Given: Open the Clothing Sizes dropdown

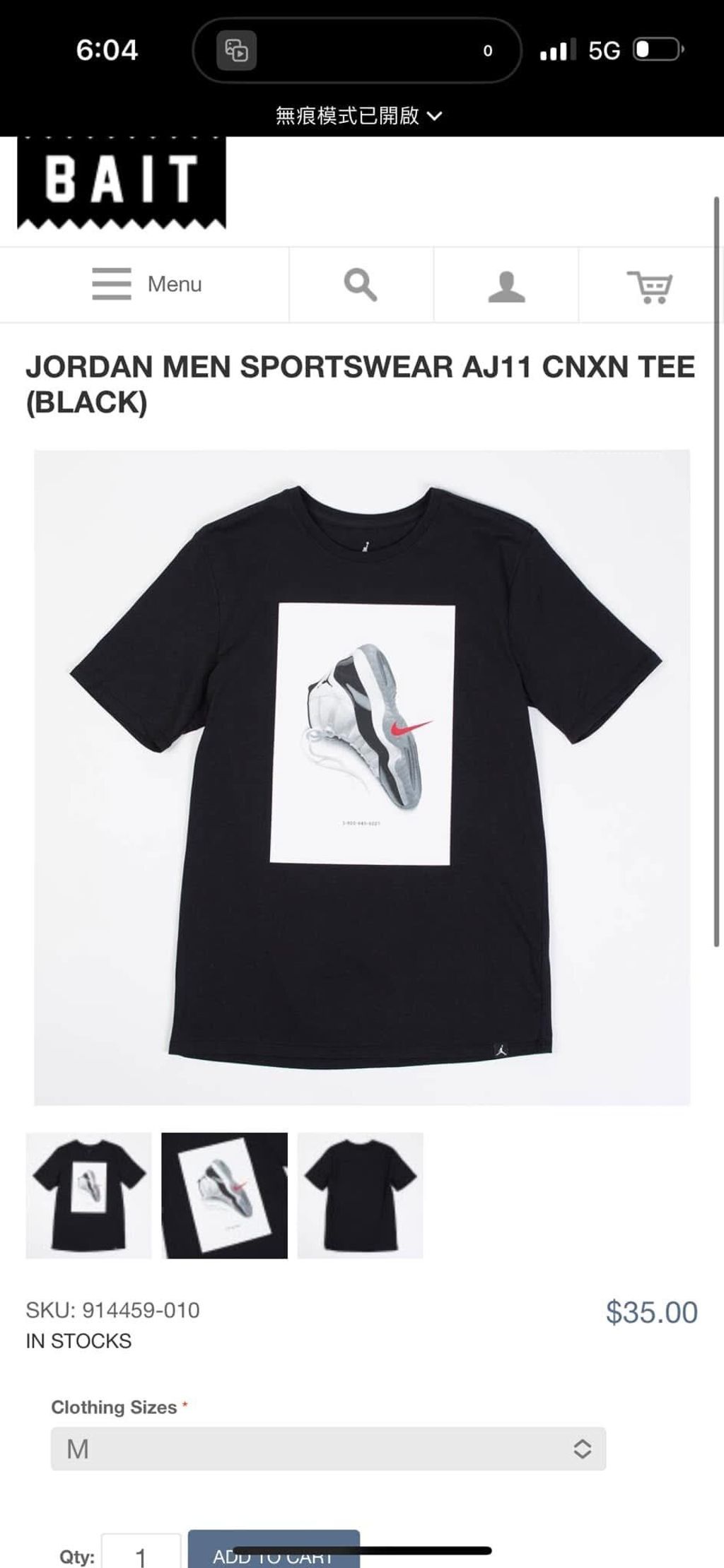Looking at the screenshot, I should 328,1449.
